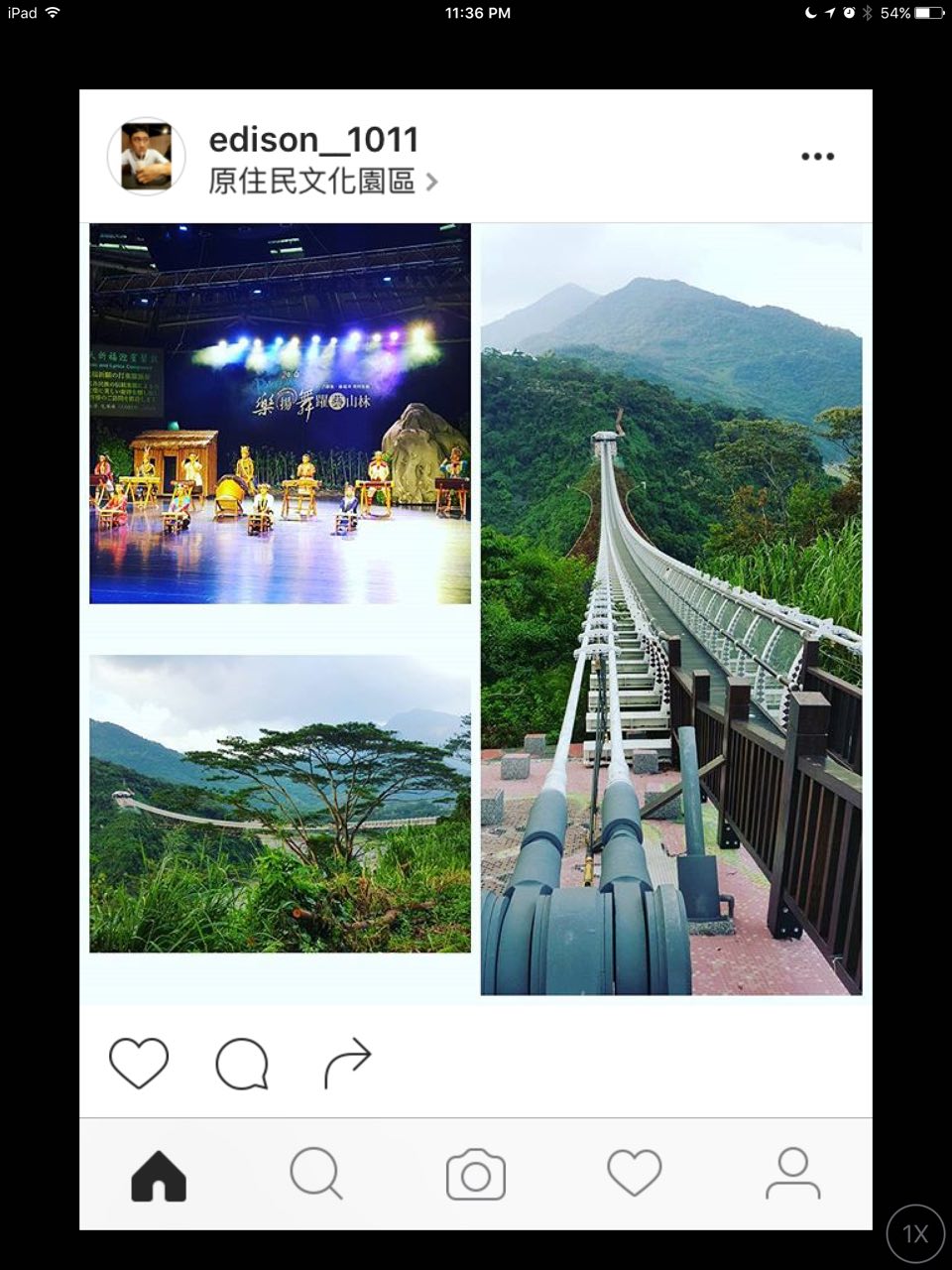Open edison__1011's profile picture
This screenshot has width=952, height=1270.
tap(146, 157)
